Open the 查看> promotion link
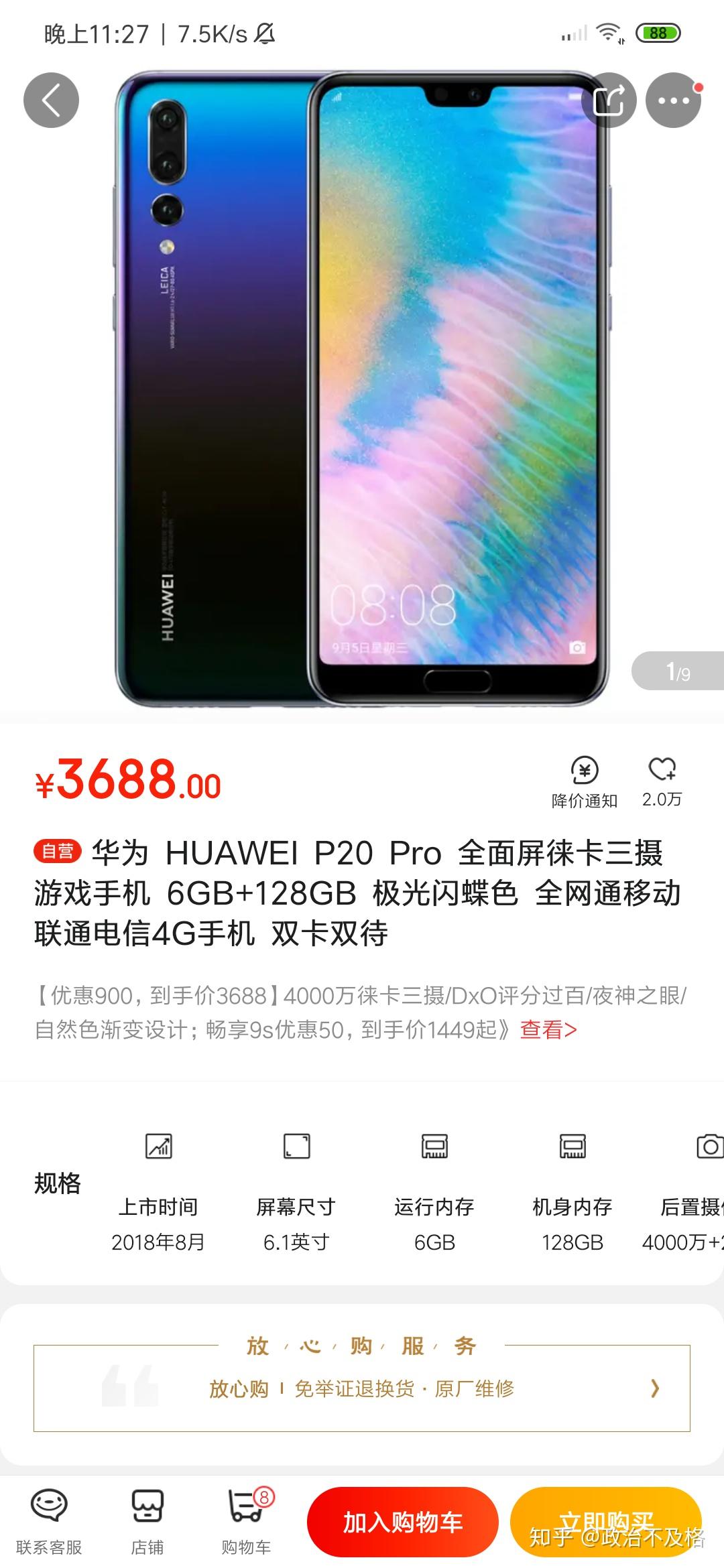Viewport: 724px width, 1568px height. [x=548, y=1029]
